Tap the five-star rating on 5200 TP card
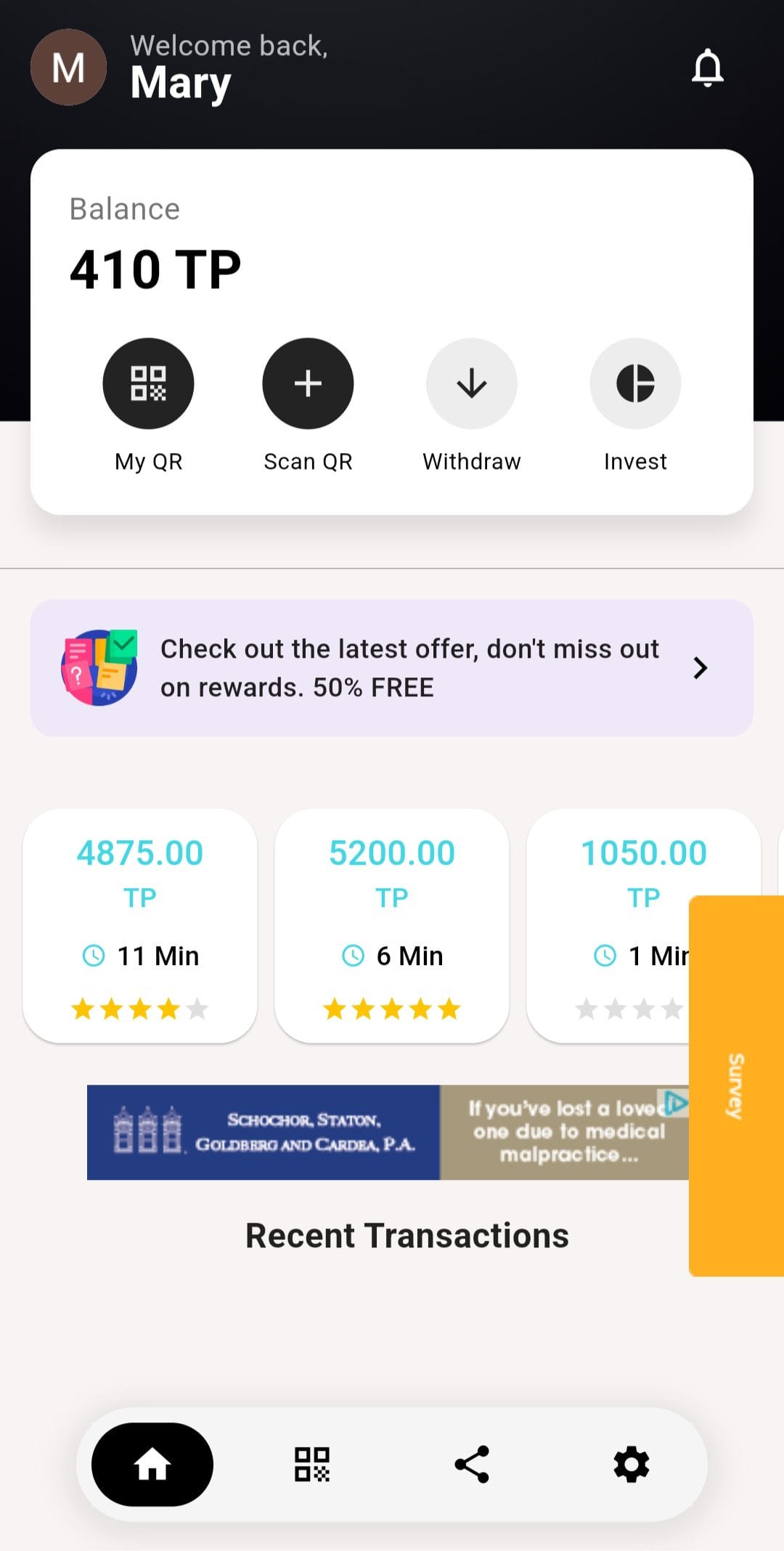This screenshot has height=1551, width=784. pos(391,1009)
